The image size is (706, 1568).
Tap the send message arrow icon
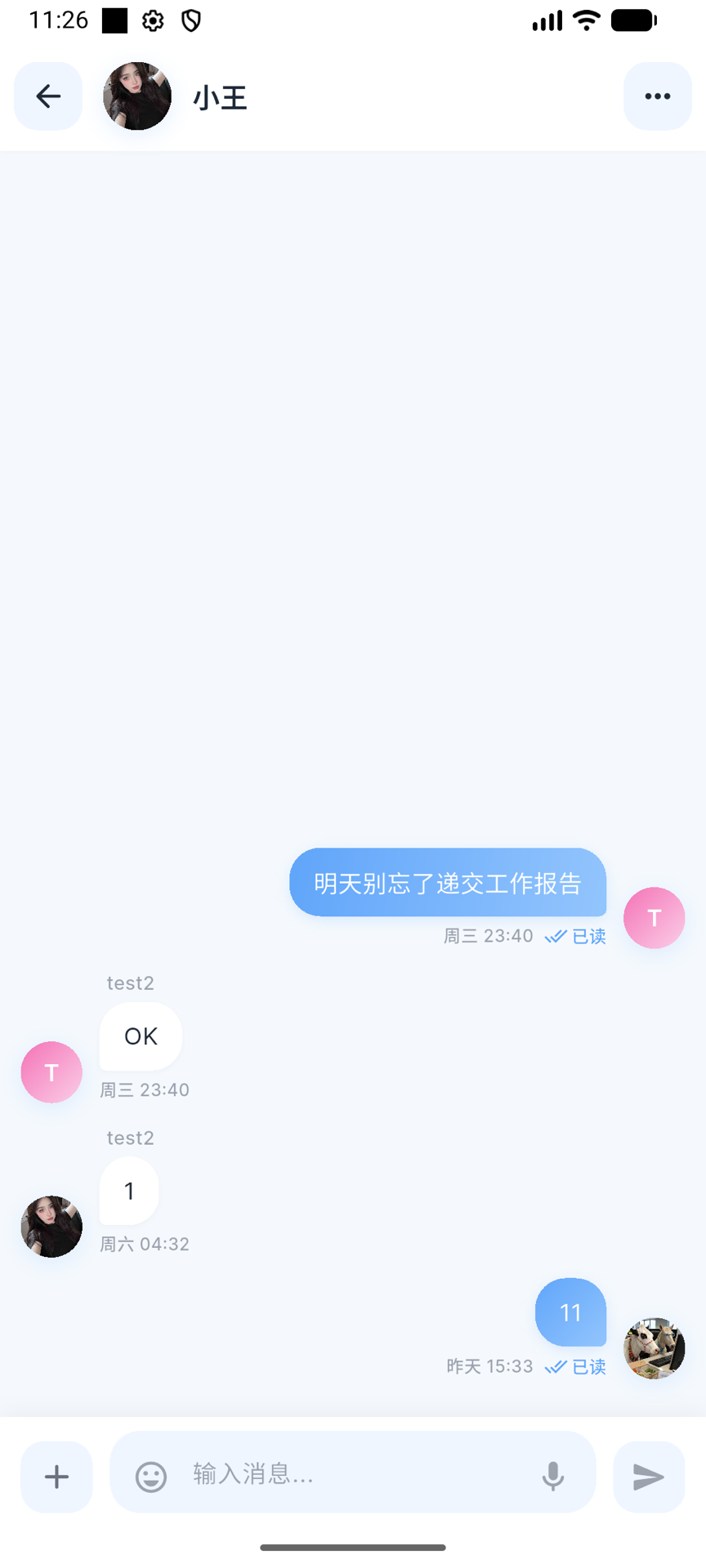(x=648, y=1475)
